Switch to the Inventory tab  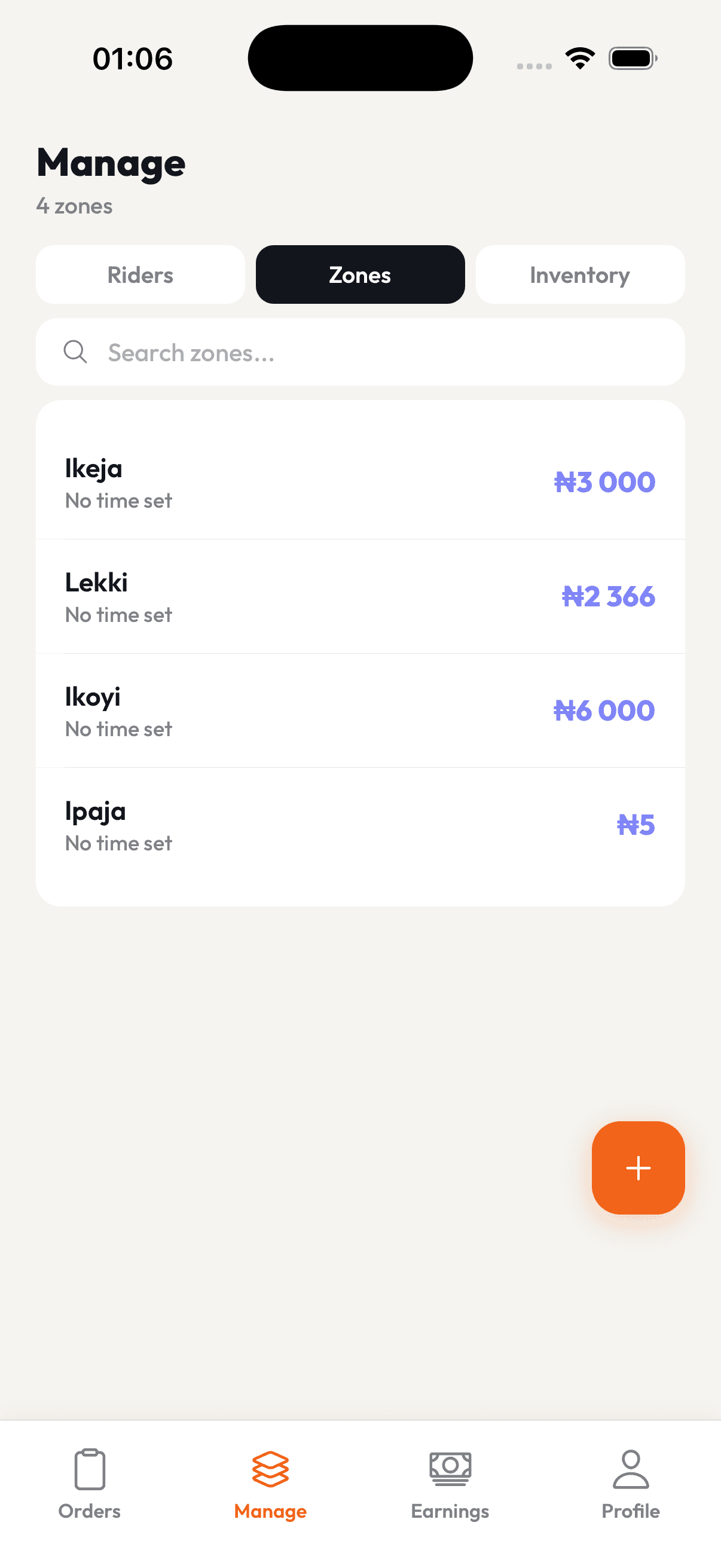click(580, 275)
